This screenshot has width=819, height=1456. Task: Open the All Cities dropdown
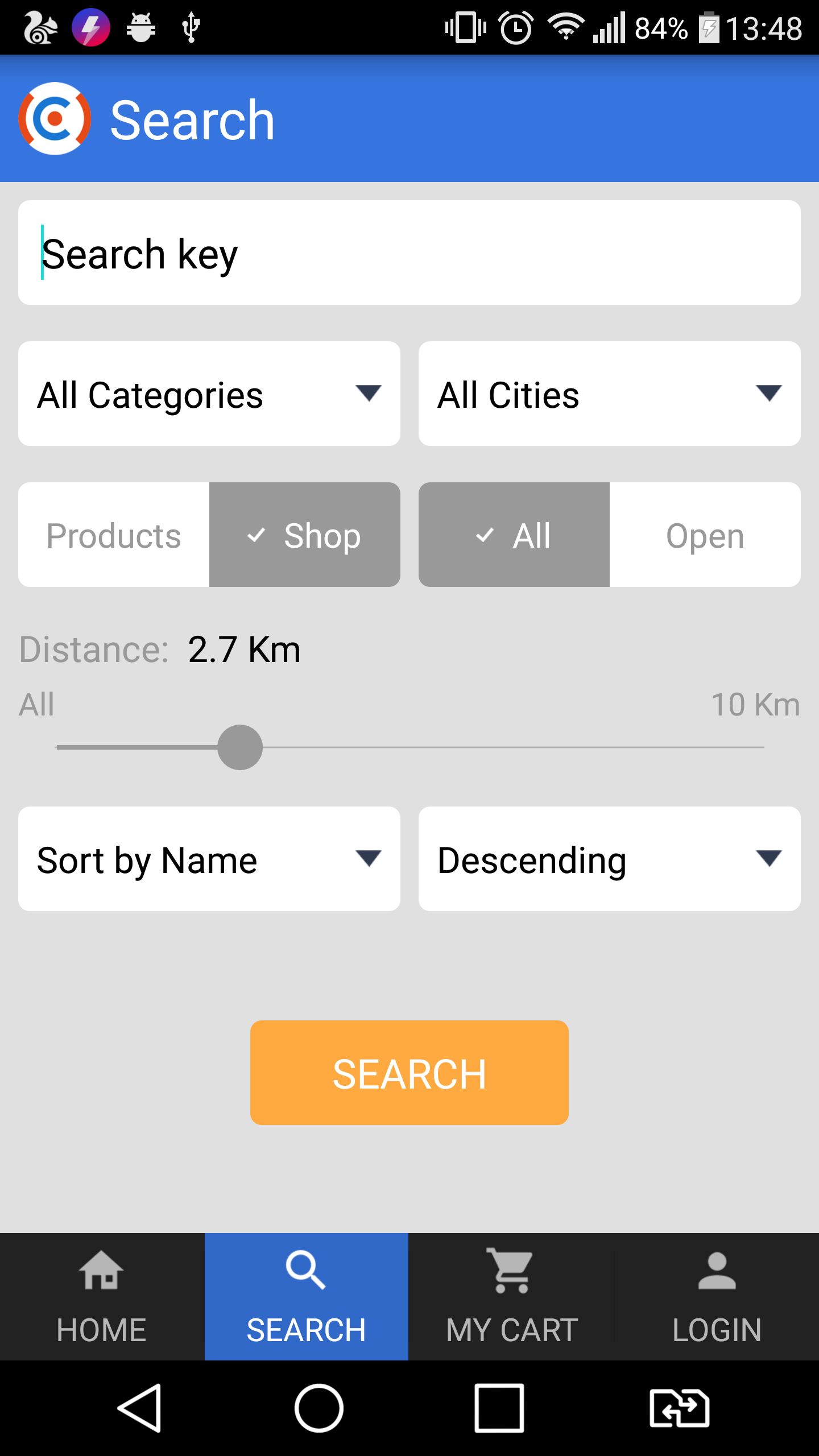[610, 394]
